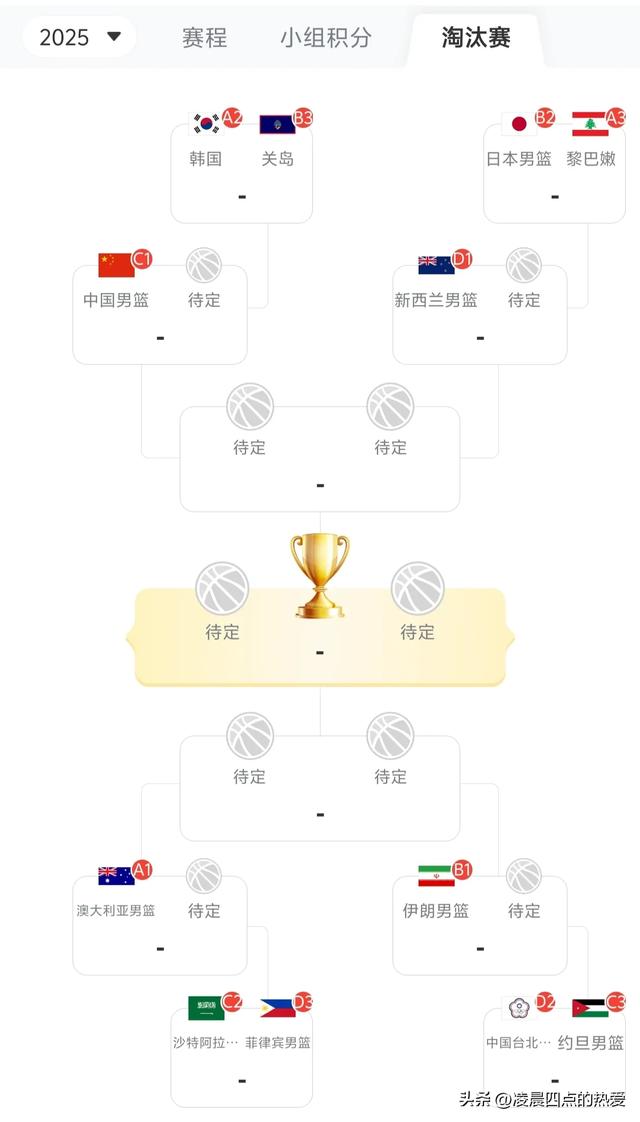Screen dimensions: 640x1122
Task: Open the 伊朗男篮 quarterfinal match card
Action: [480, 923]
